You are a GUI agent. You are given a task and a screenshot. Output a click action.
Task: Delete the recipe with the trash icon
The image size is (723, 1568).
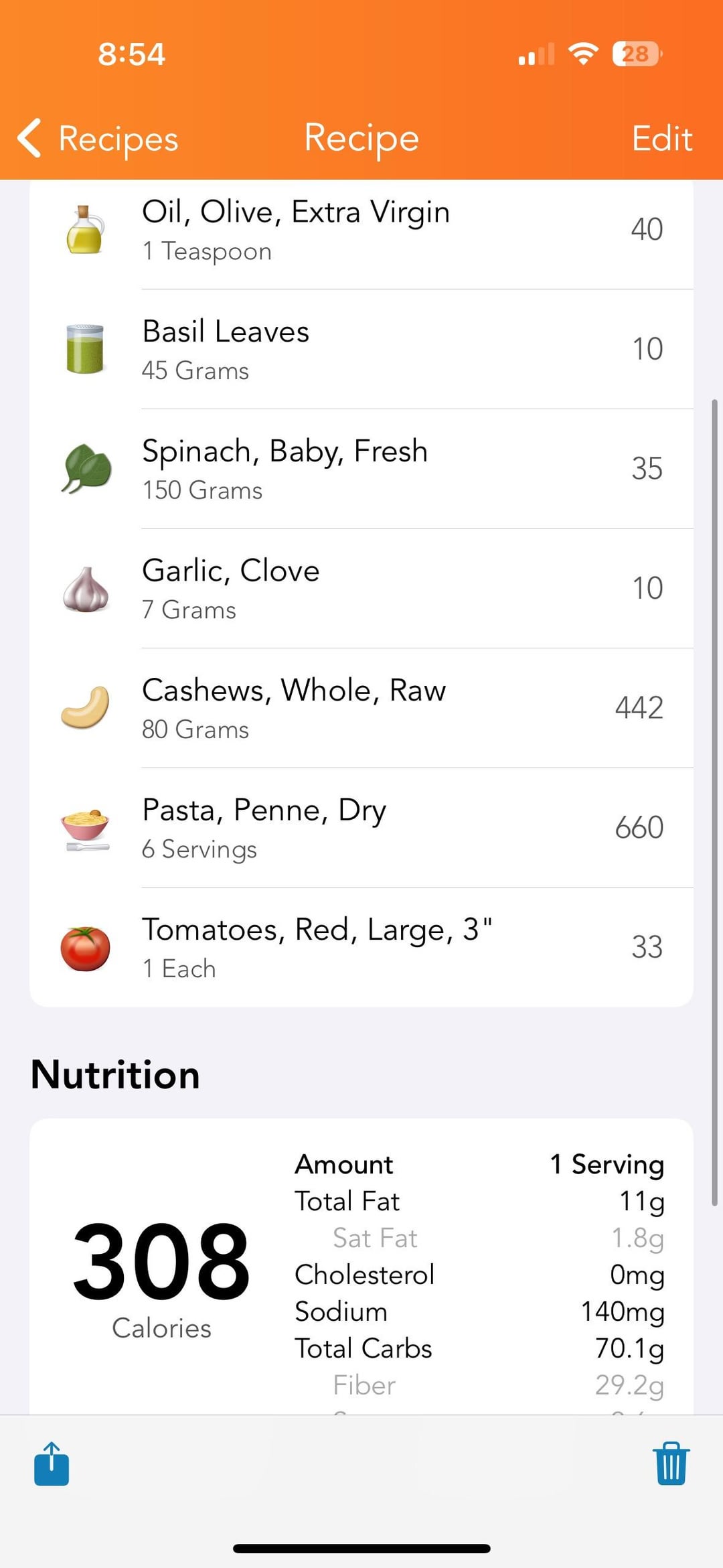pos(671,1464)
